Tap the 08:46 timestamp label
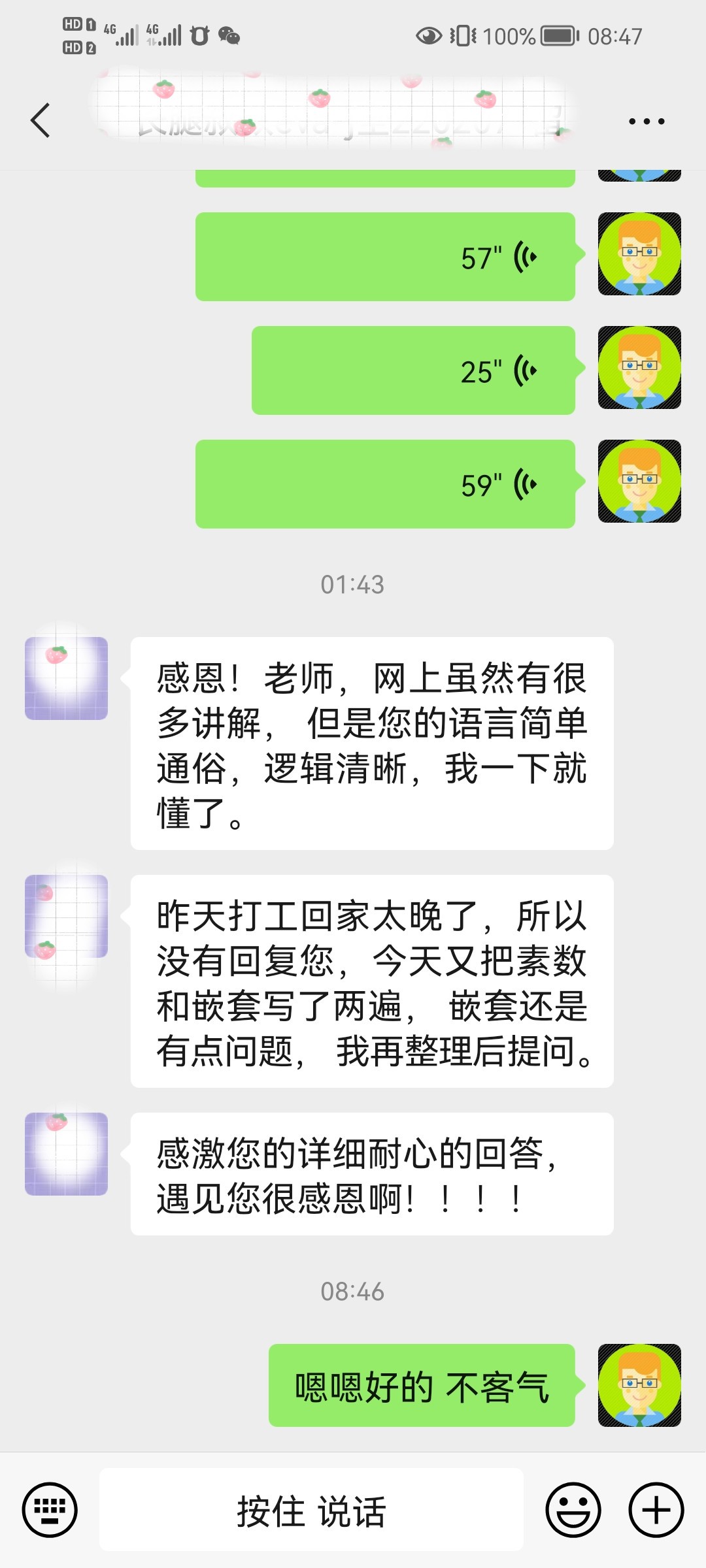The width and height of the screenshot is (706, 1568). pyautogui.click(x=353, y=1290)
